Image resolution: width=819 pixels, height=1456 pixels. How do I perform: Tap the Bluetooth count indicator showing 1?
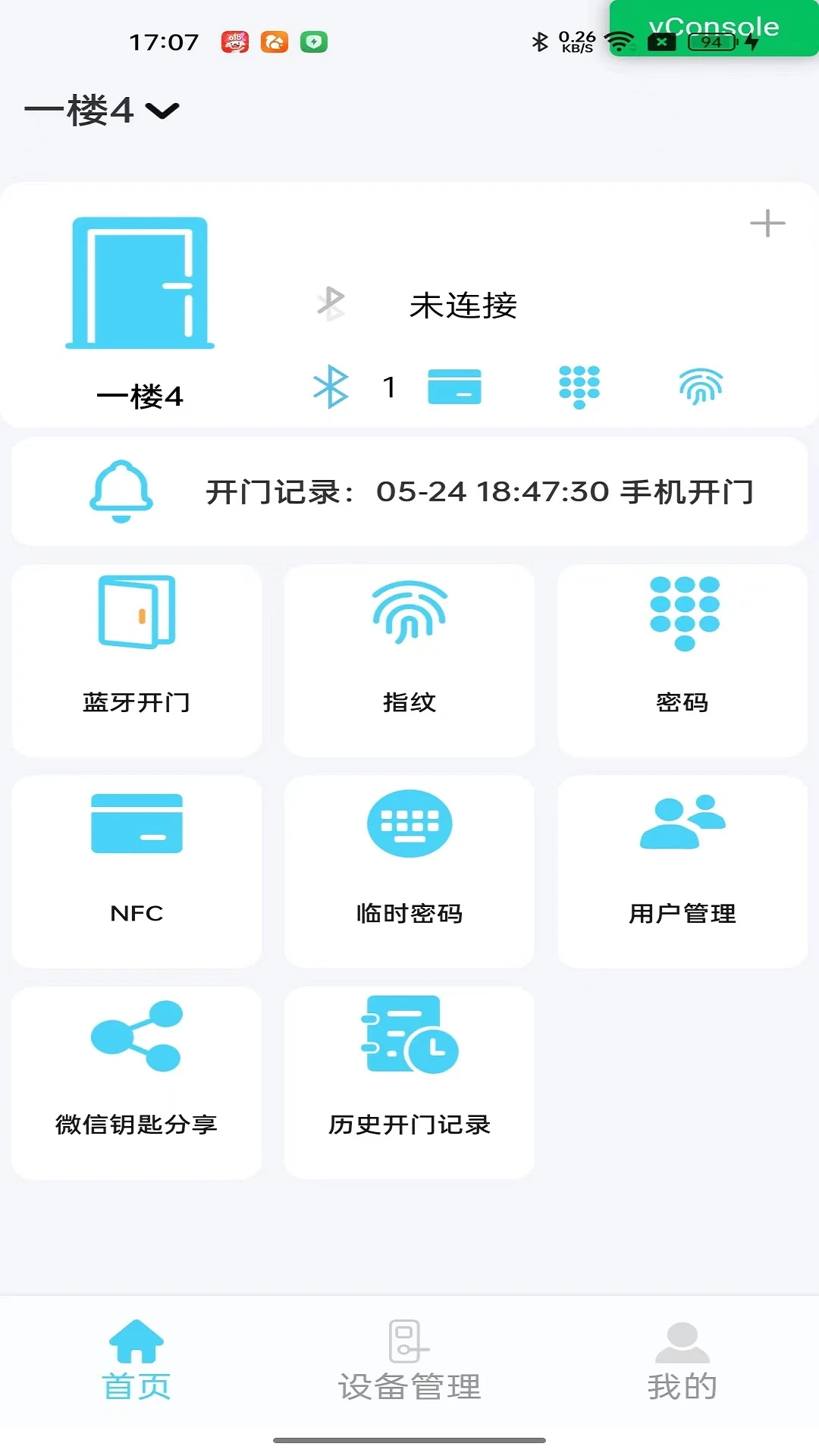390,387
